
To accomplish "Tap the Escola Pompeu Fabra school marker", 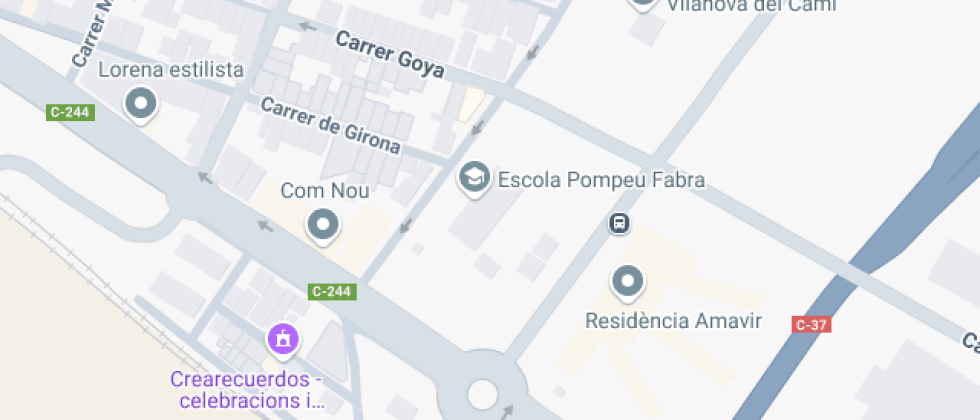I will click(472, 179).
